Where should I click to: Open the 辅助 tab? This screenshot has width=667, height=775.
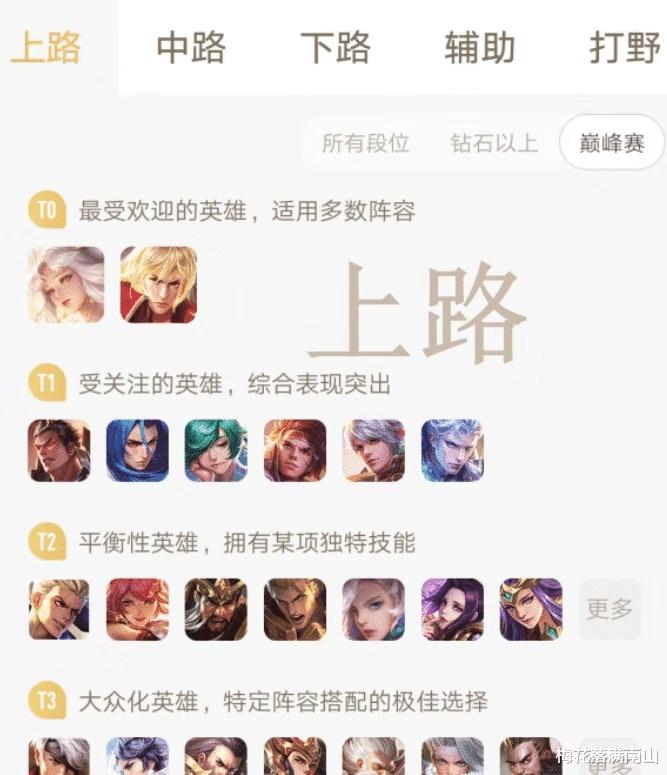tap(479, 47)
